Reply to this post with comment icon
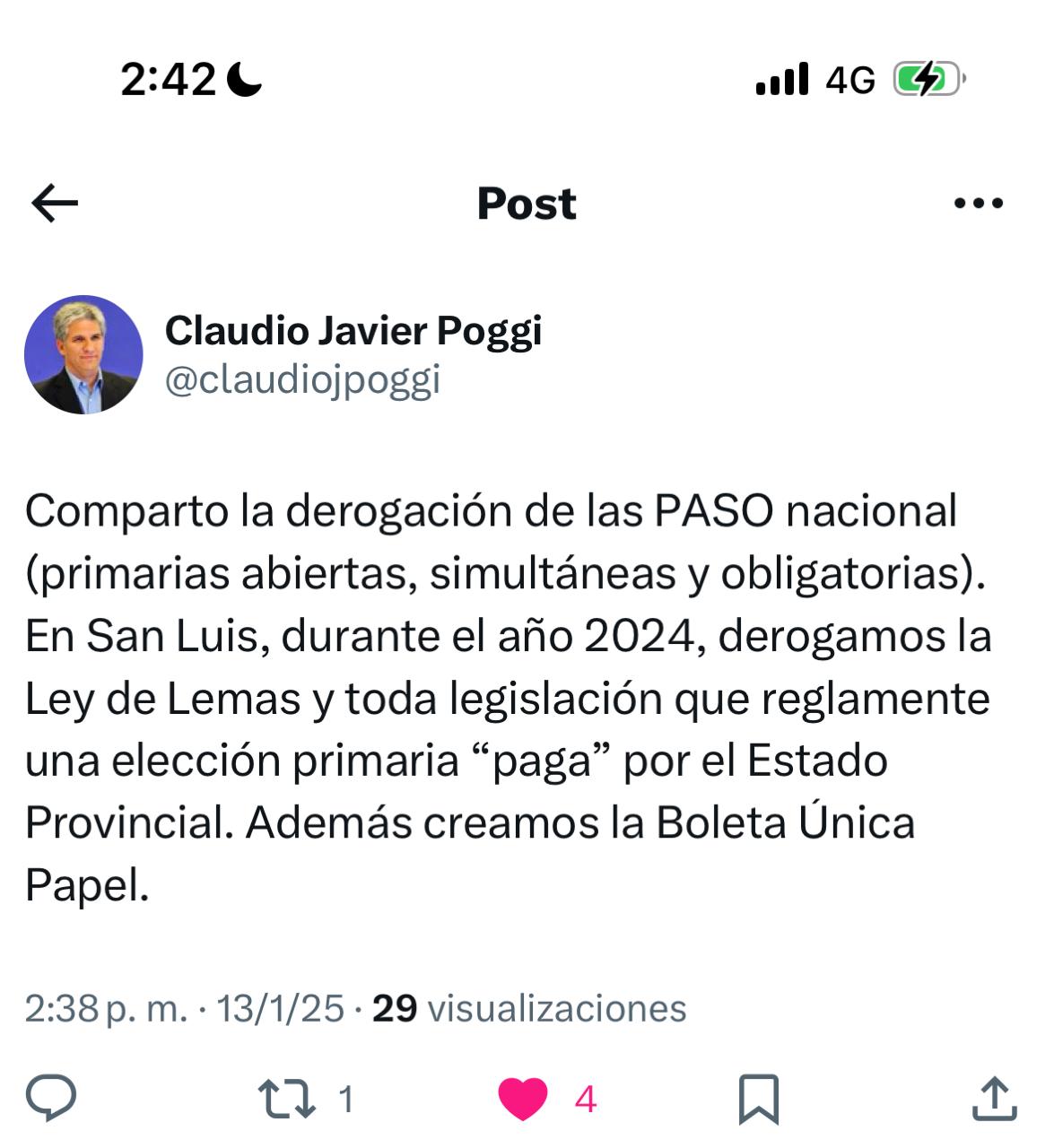Image resolution: width=1054 pixels, height=1148 pixels. pos(51,1099)
